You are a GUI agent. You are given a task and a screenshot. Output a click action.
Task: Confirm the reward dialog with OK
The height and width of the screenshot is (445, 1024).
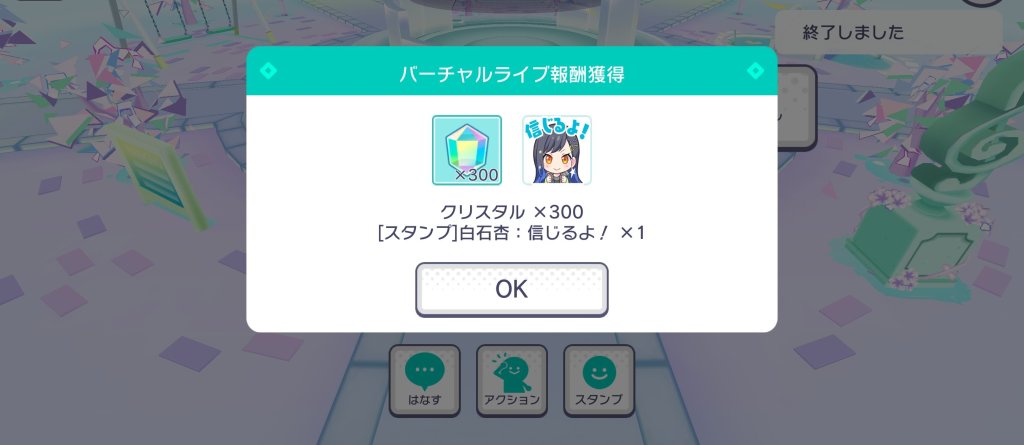511,289
